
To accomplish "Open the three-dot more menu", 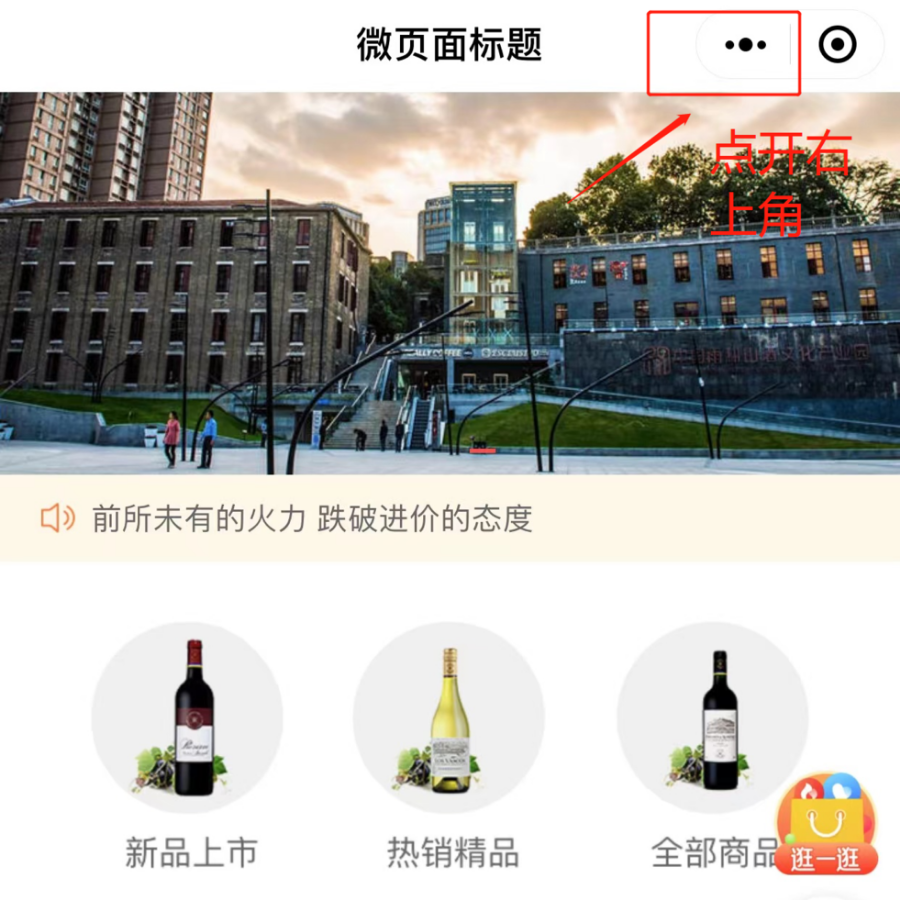I will point(745,45).
